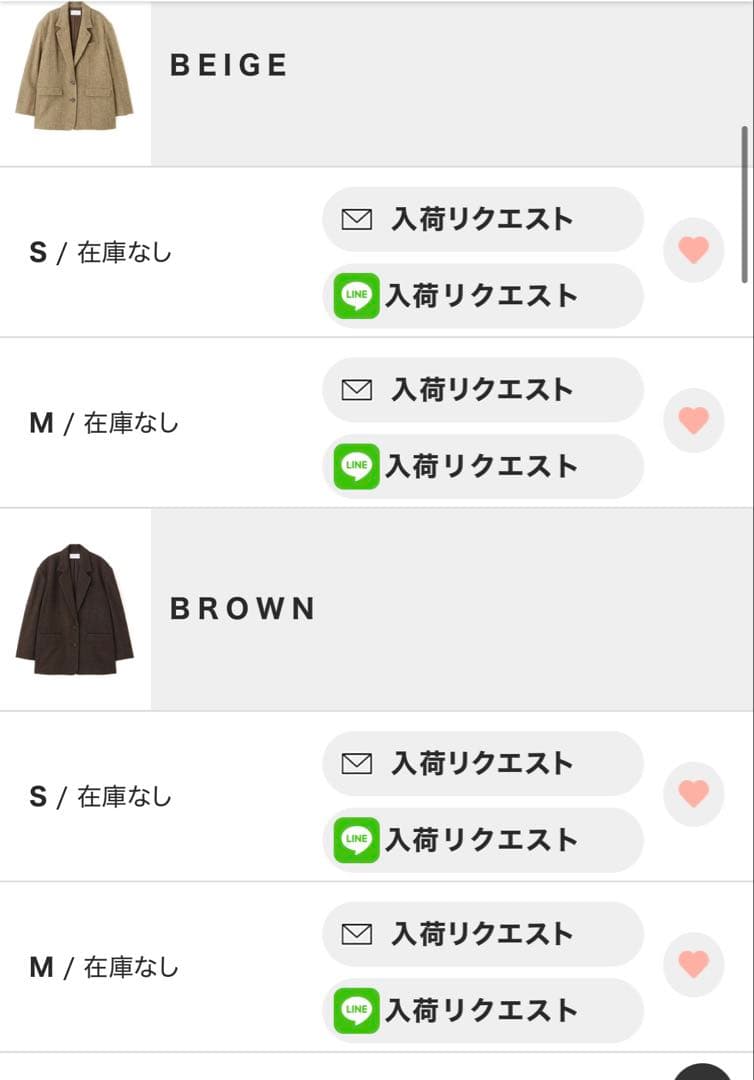Request LINE restock for Beige size M
Image resolution: width=754 pixels, height=1080 pixels.
pyautogui.click(x=482, y=466)
